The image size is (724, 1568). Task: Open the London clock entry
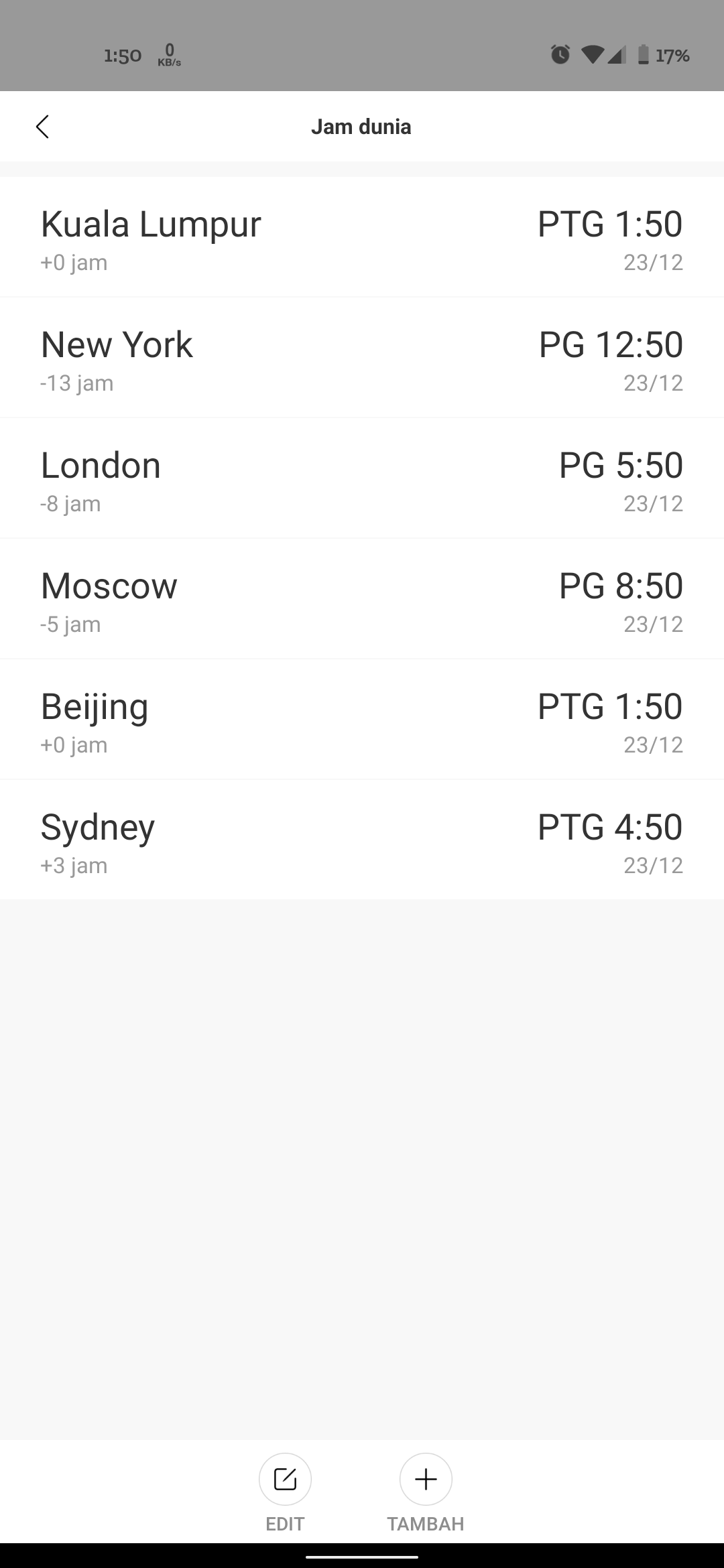click(362, 478)
